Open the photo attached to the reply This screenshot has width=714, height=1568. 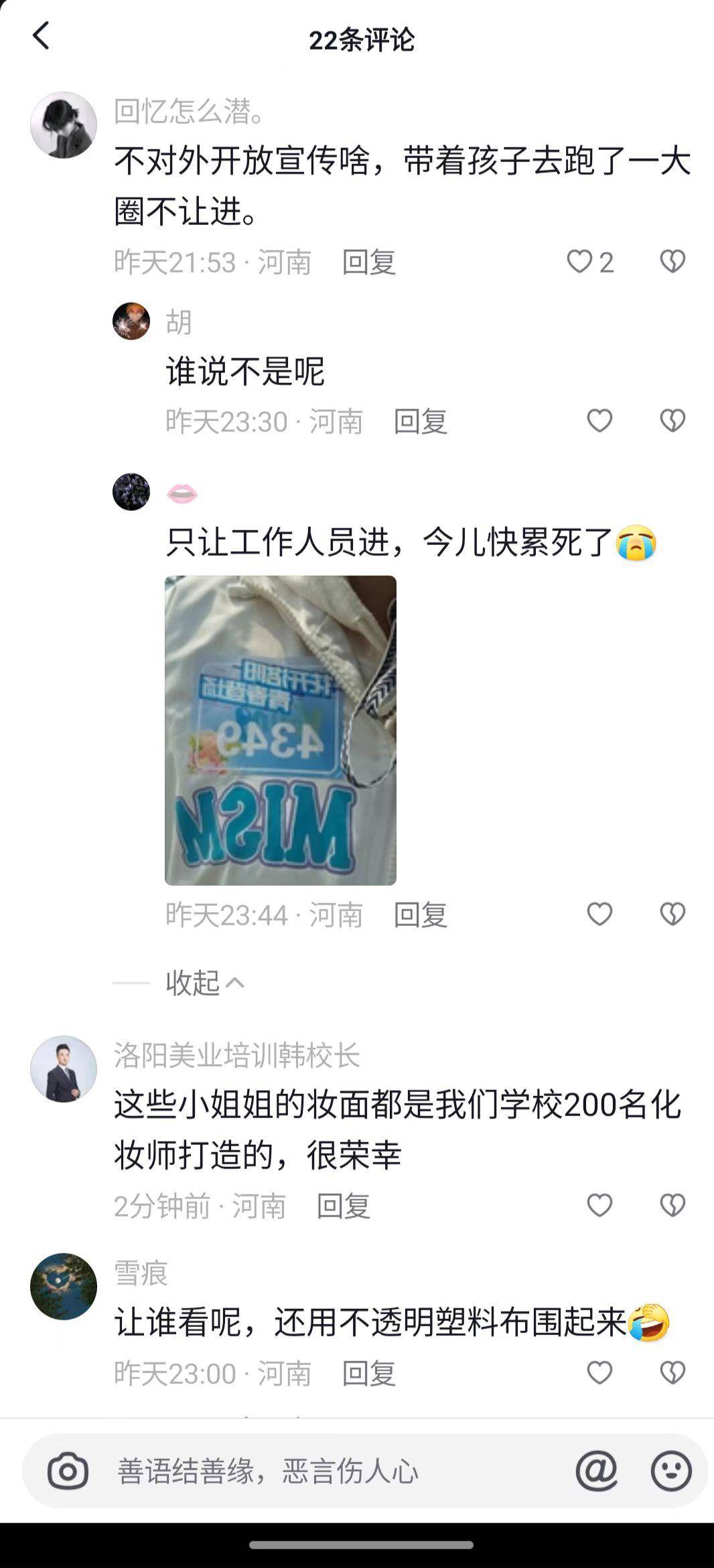[x=281, y=730]
